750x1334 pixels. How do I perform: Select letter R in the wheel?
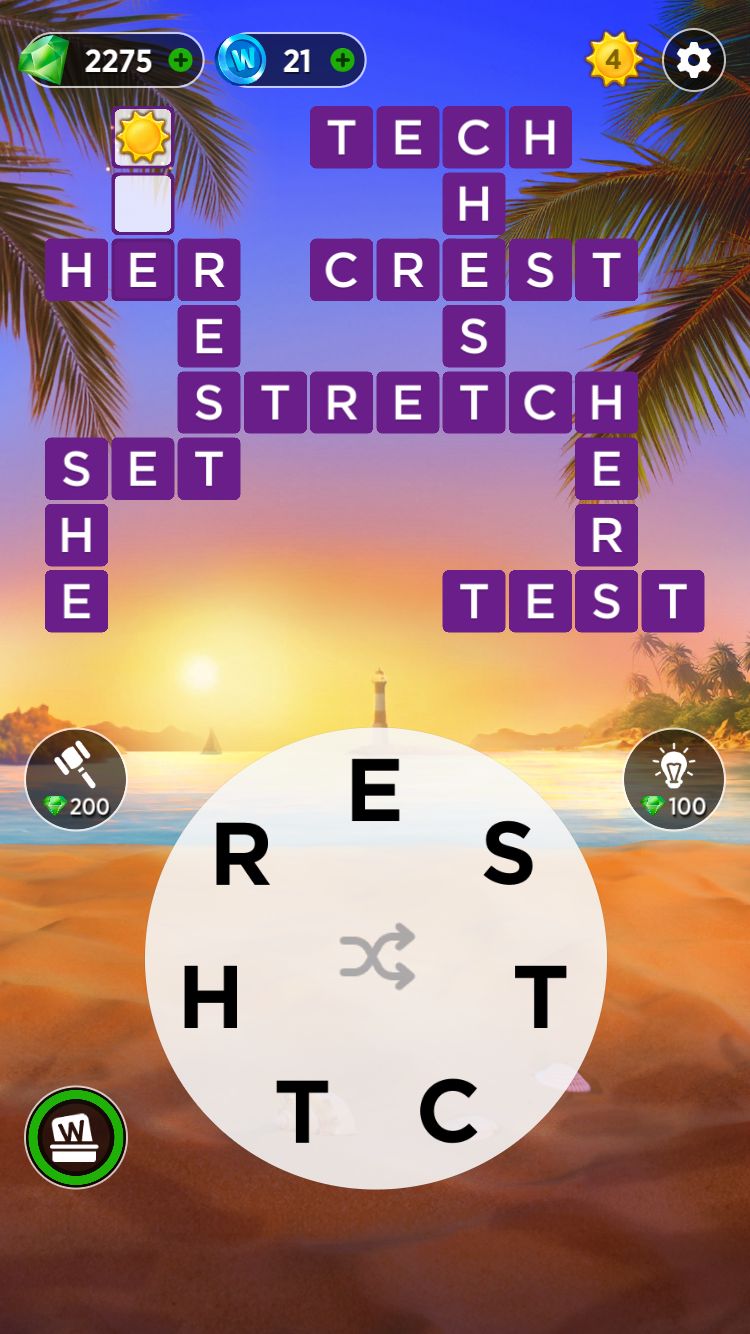242,857
